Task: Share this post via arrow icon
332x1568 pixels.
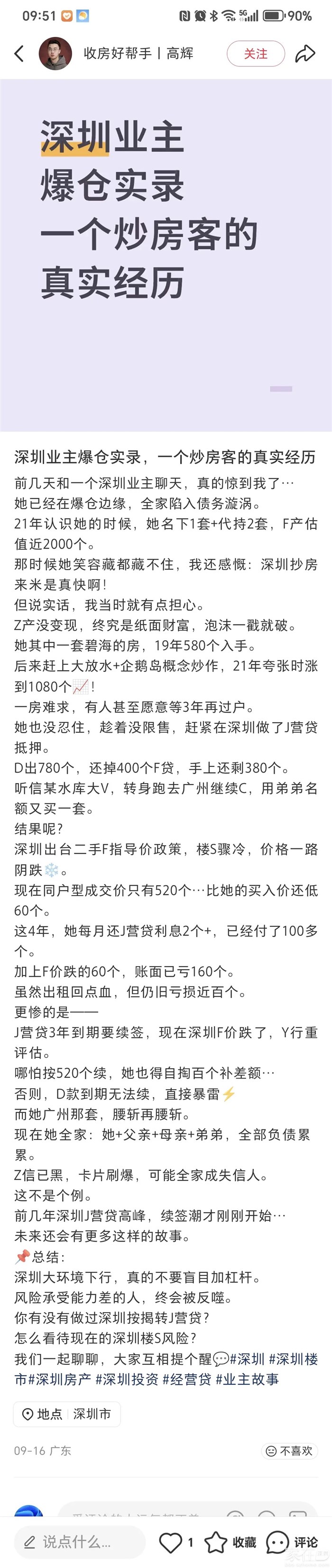Action: coord(304,54)
